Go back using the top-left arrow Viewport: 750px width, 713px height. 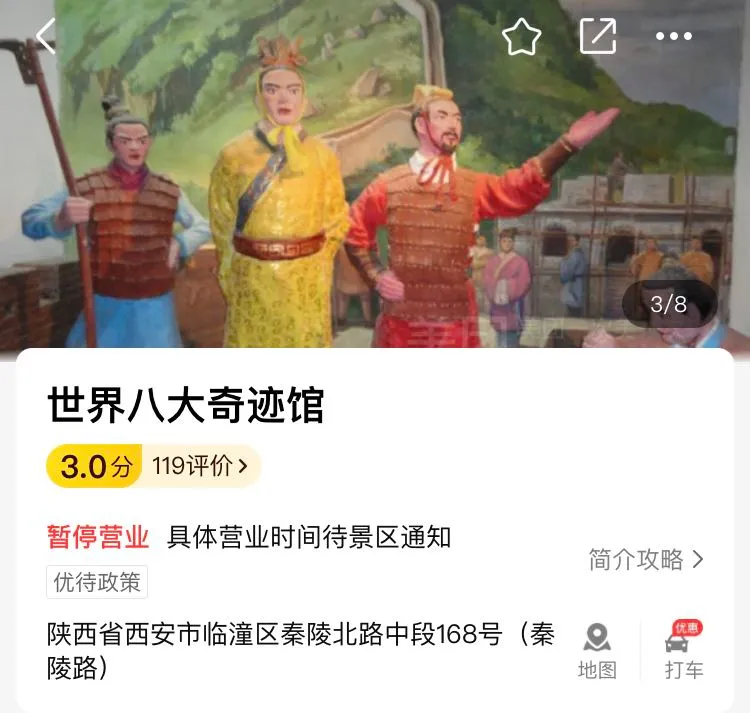coord(45,36)
